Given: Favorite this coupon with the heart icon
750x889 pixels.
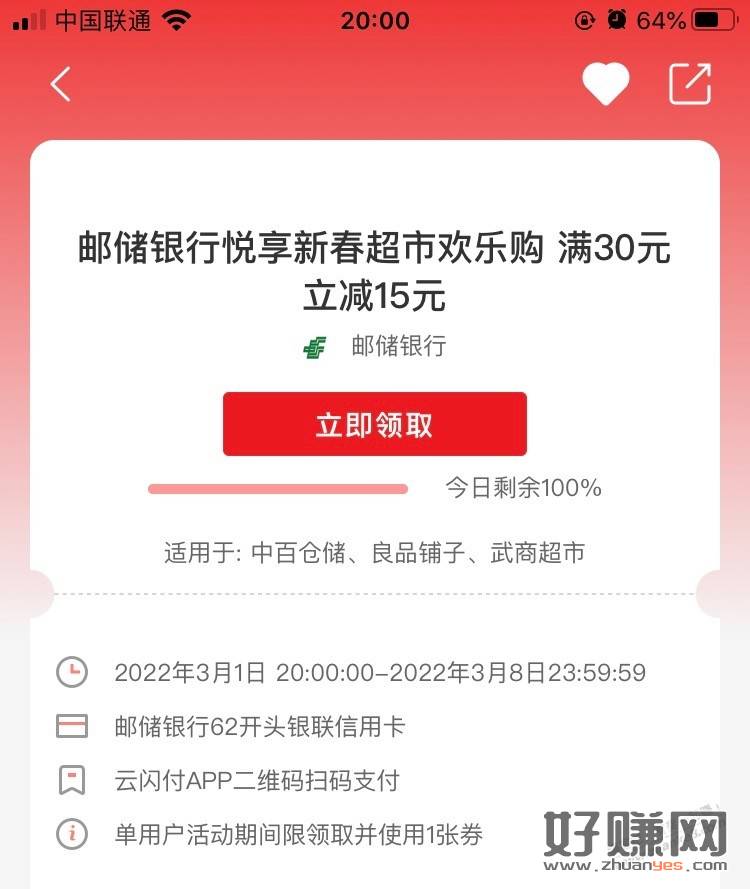Looking at the screenshot, I should [x=606, y=84].
